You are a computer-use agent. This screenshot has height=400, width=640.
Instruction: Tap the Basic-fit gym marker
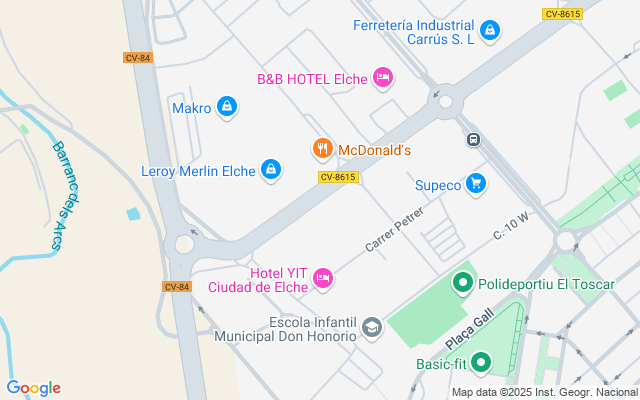click(481, 363)
